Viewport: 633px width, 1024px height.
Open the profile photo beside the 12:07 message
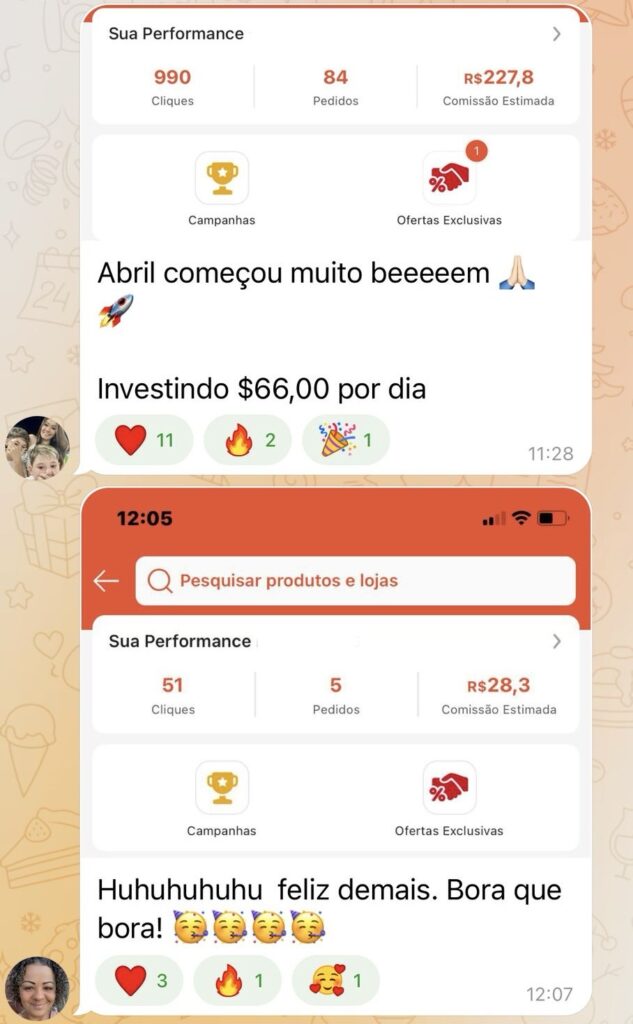[37, 987]
